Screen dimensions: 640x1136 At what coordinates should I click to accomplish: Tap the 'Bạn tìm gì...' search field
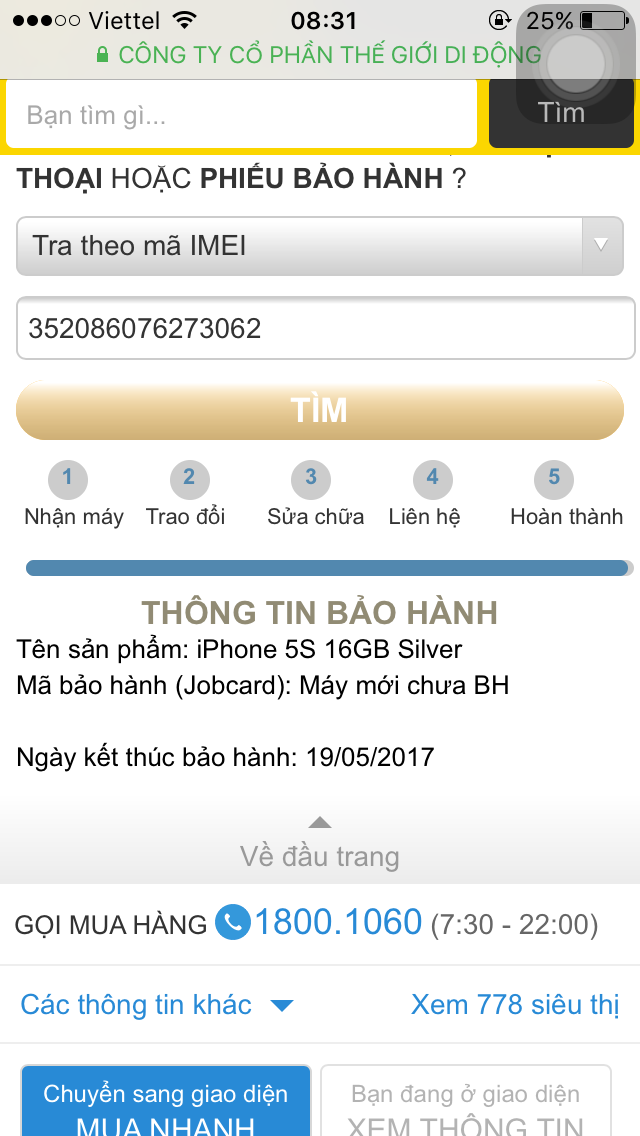[x=240, y=115]
